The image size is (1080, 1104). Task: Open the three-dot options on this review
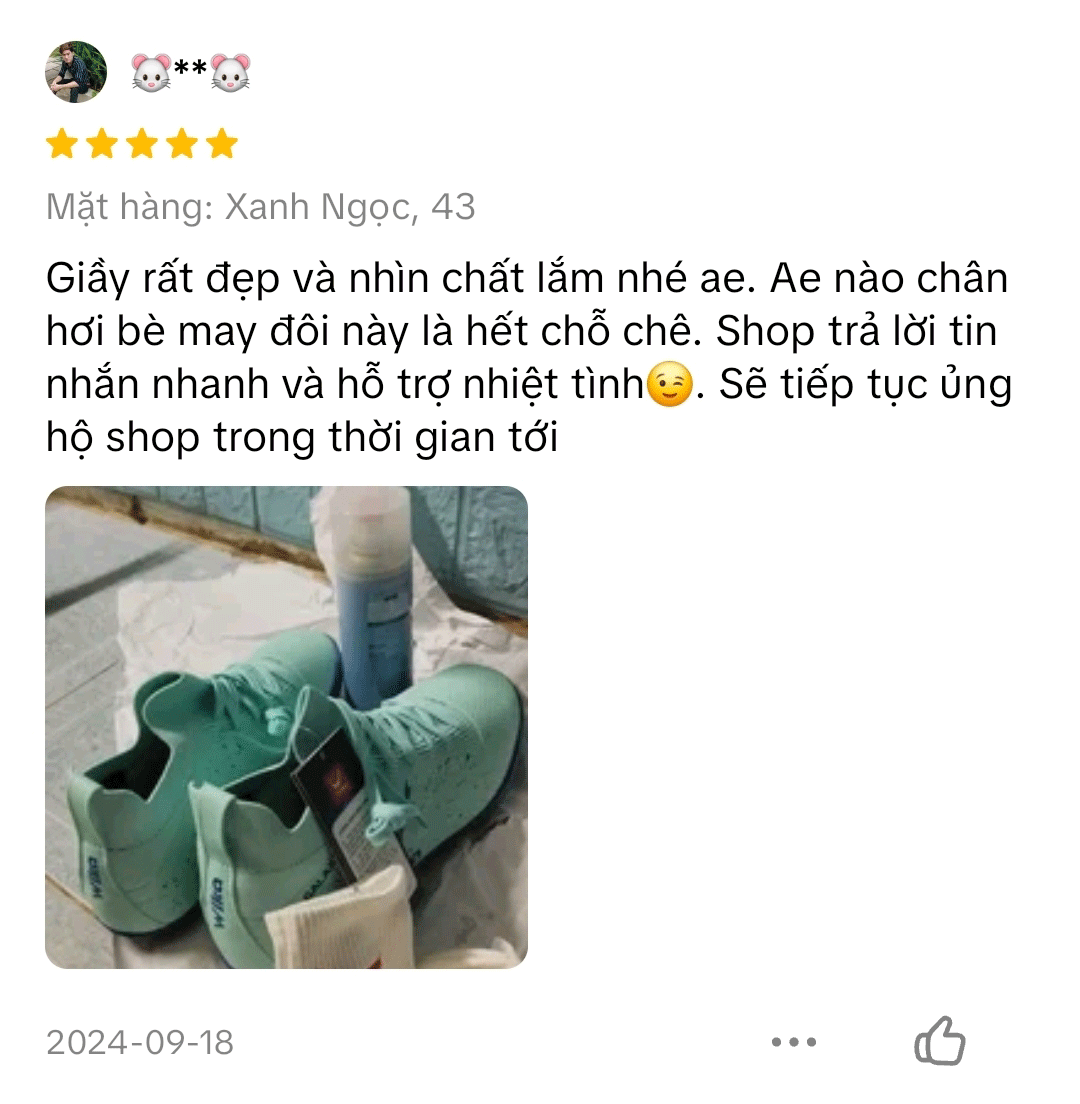pos(794,1042)
